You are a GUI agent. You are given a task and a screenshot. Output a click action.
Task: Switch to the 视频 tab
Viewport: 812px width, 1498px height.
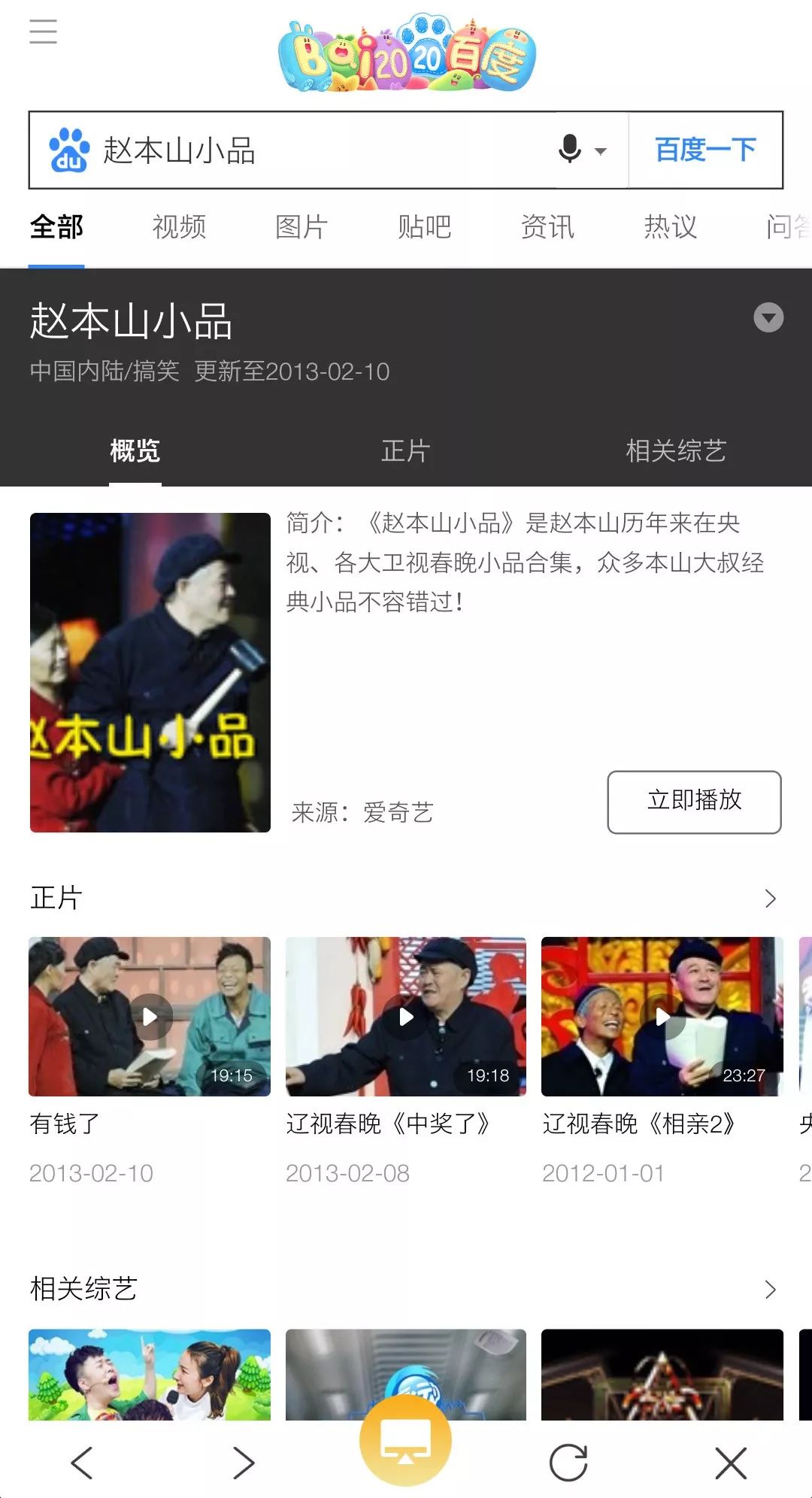179,226
